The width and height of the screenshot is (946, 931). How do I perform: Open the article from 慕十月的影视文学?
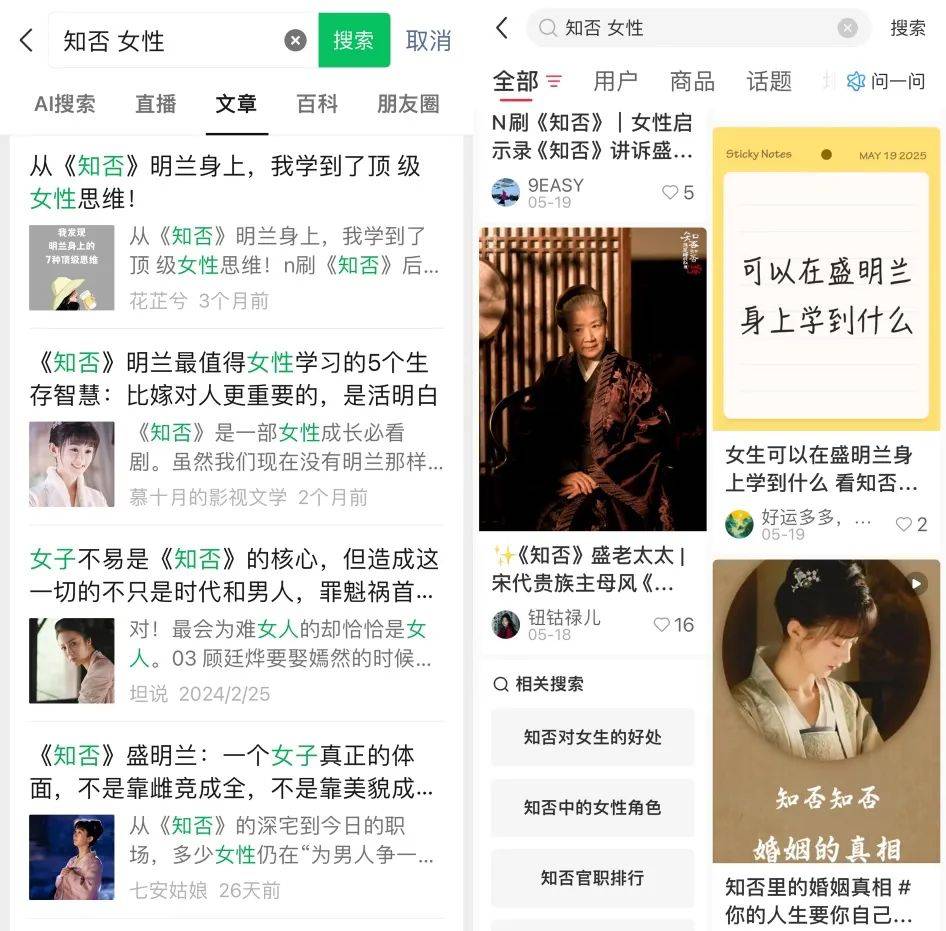(x=235, y=378)
